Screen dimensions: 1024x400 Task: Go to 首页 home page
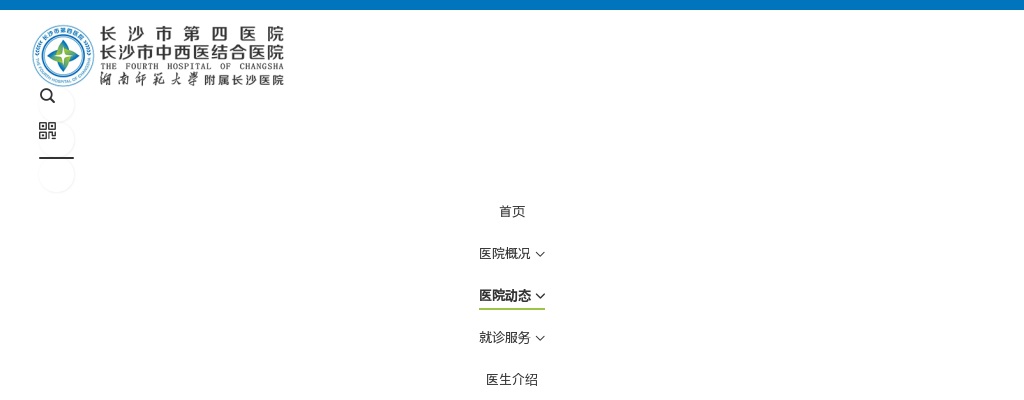click(512, 212)
